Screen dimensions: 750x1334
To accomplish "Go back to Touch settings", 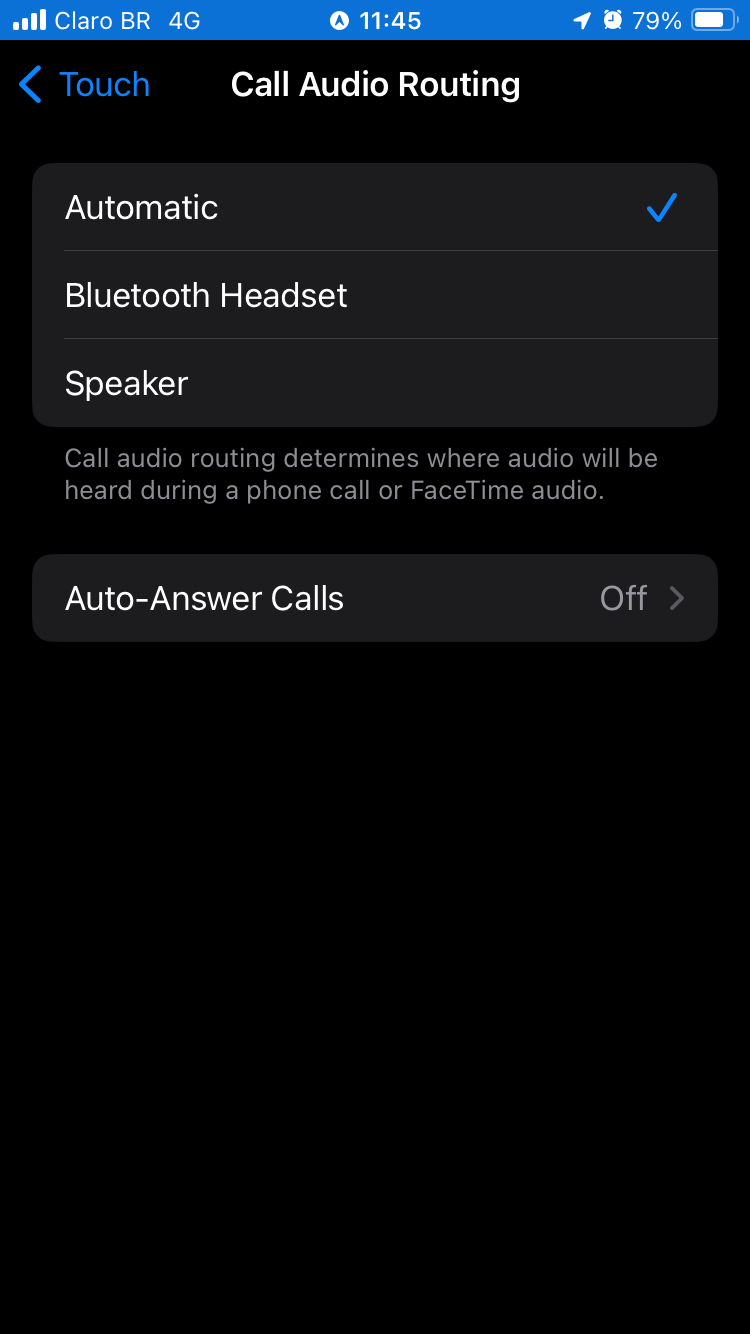I will click(85, 85).
